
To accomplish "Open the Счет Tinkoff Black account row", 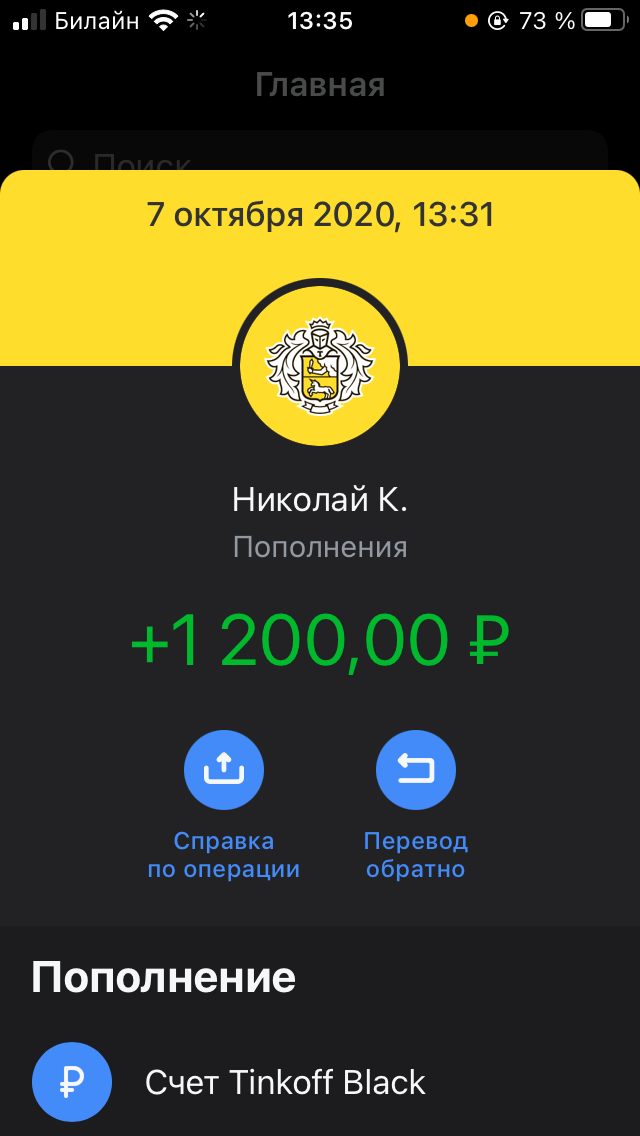I will [x=320, y=1082].
